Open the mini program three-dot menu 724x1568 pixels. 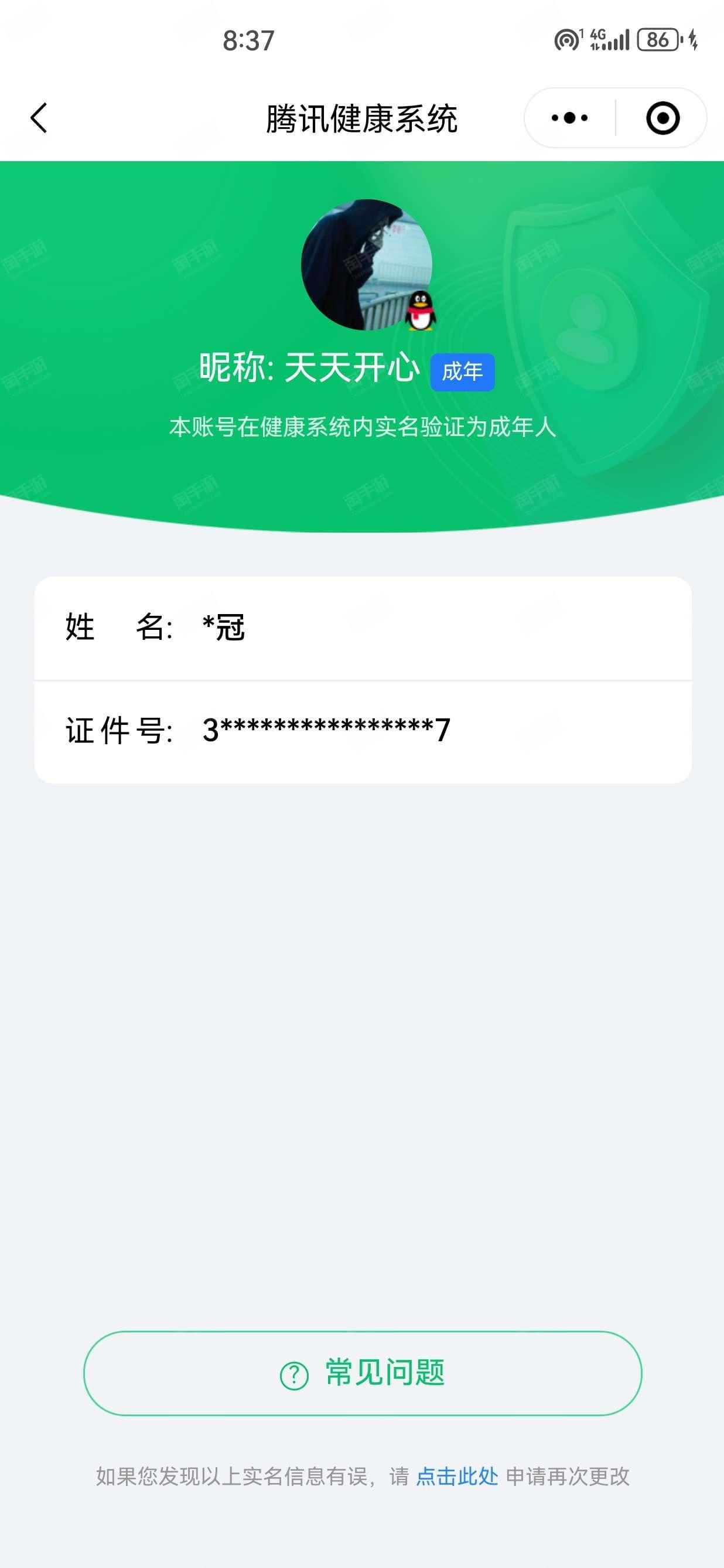(569, 118)
